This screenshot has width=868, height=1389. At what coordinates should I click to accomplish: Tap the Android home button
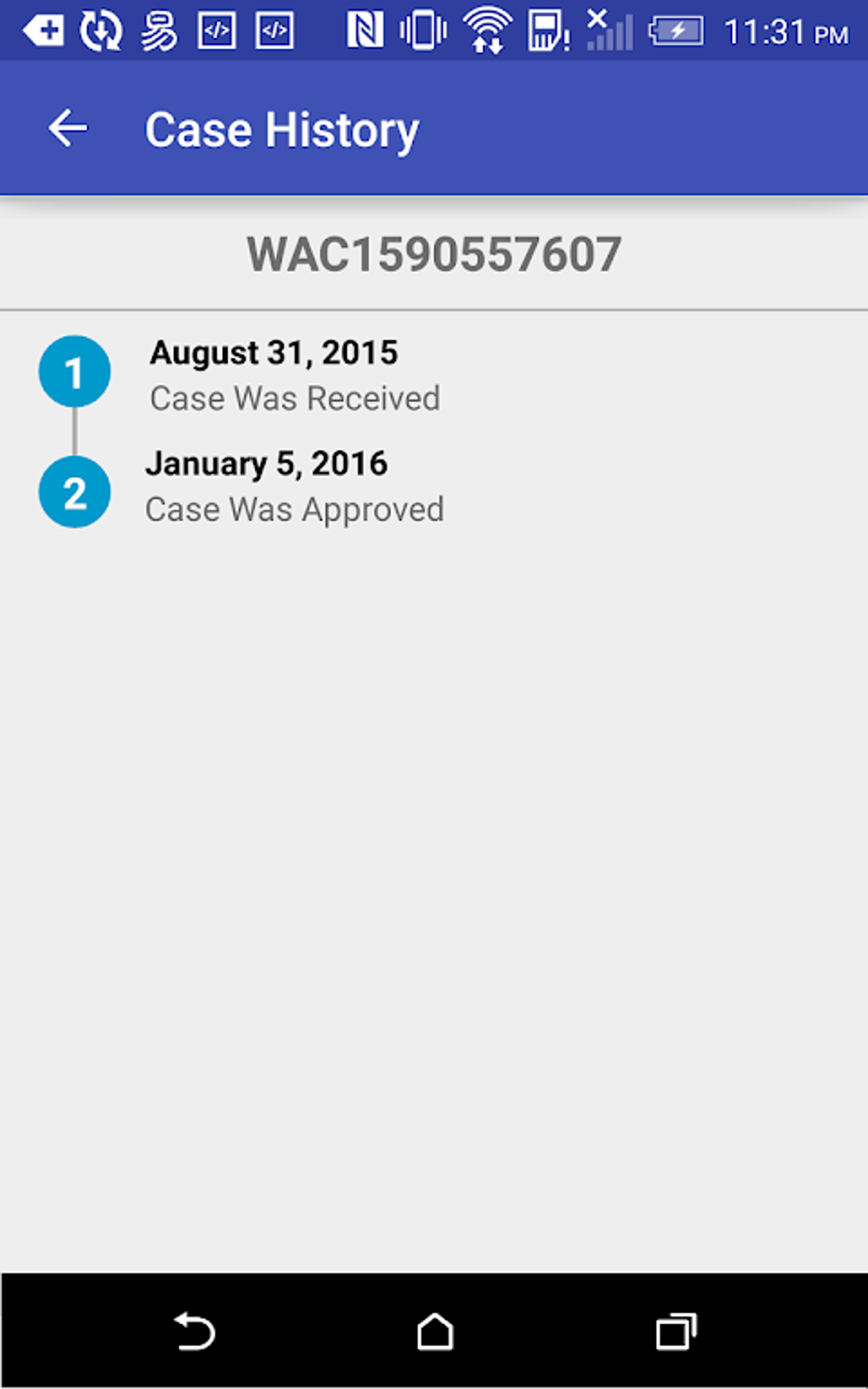(434, 1332)
